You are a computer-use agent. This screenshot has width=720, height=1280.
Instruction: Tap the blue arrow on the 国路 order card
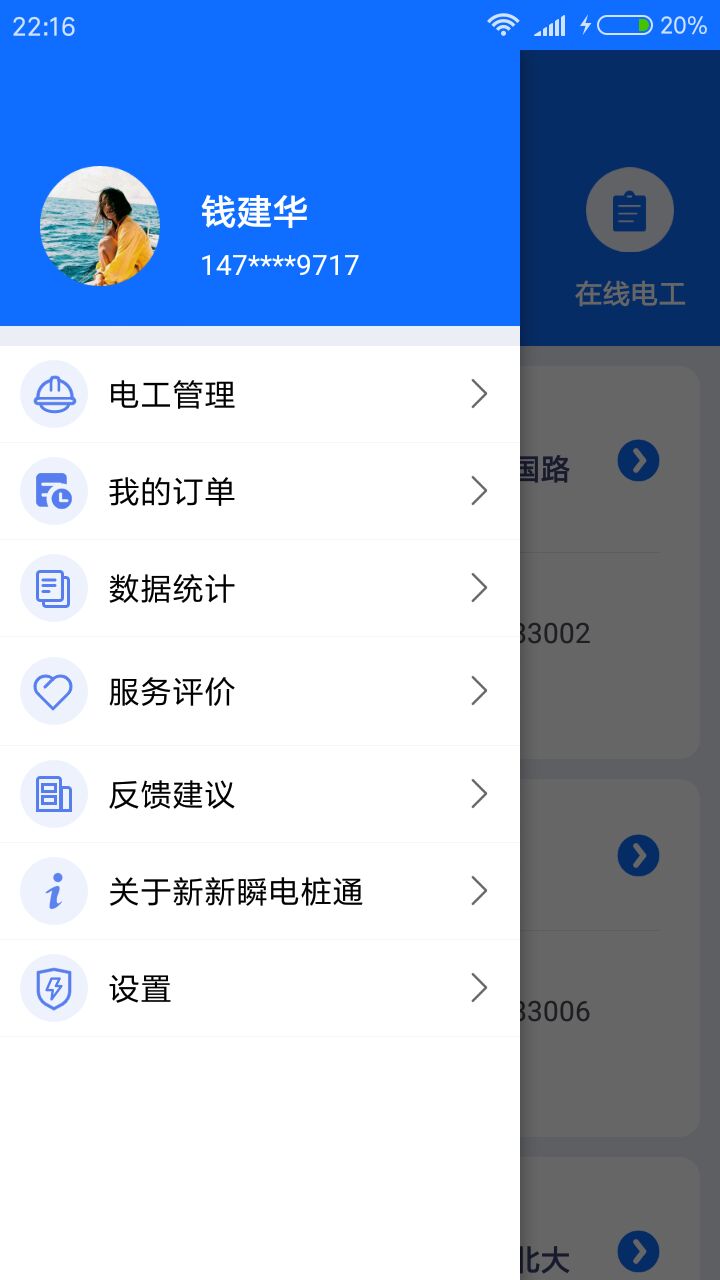638,461
